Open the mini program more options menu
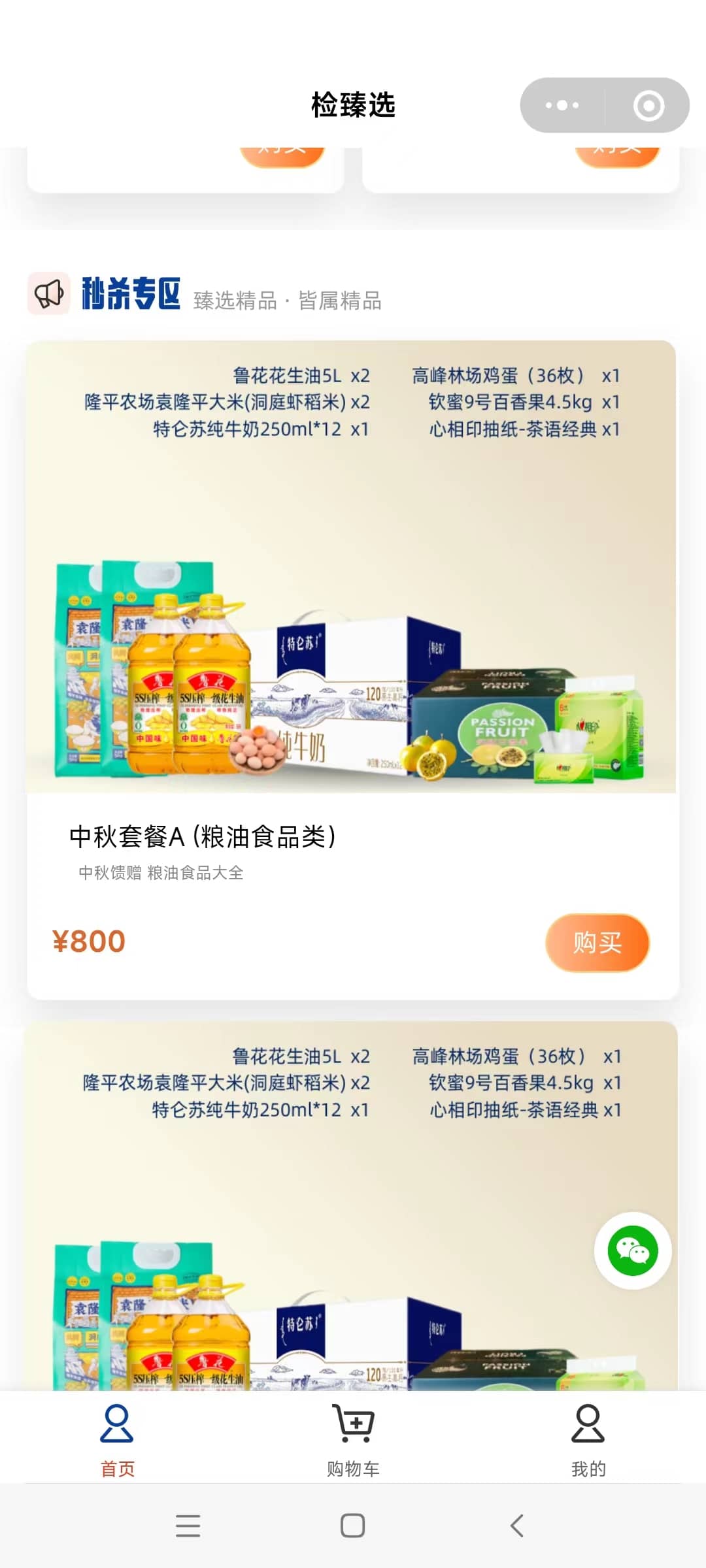The height and width of the screenshot is (1568, 706). (562, 105)
